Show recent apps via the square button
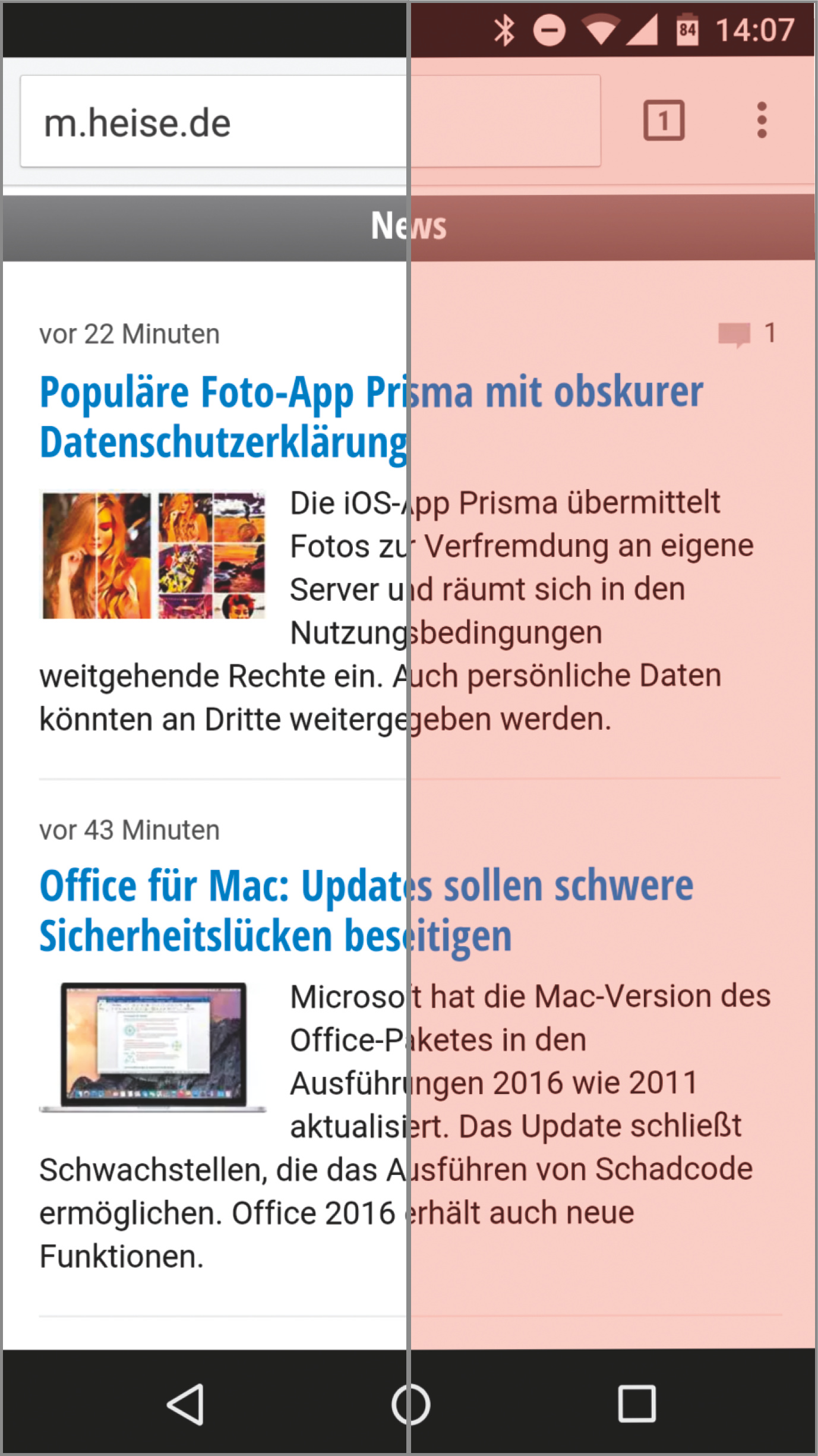The width and height of the screenshot is (818, 1456). 637,1404
